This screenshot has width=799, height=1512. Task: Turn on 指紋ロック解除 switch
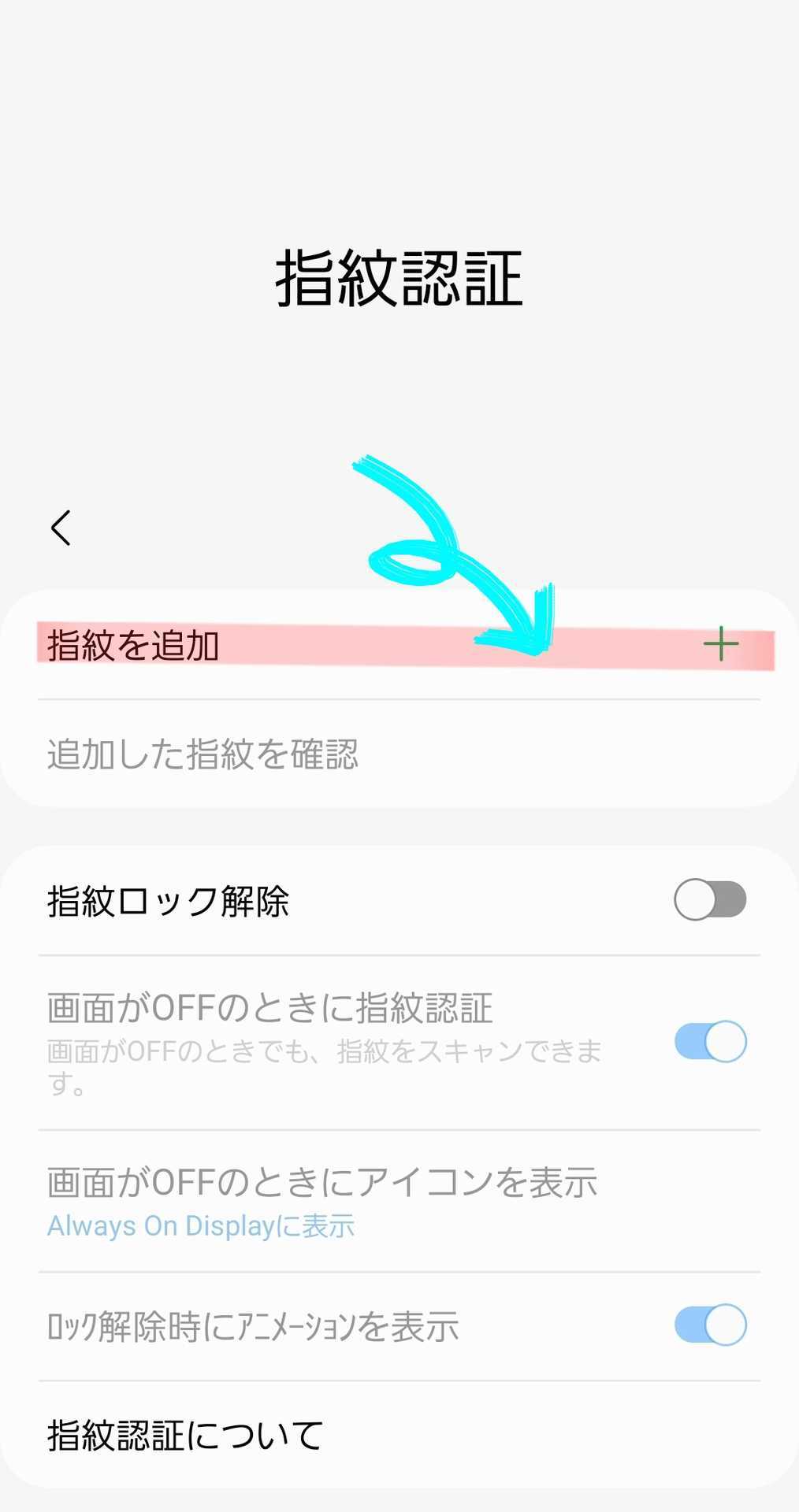709,900
